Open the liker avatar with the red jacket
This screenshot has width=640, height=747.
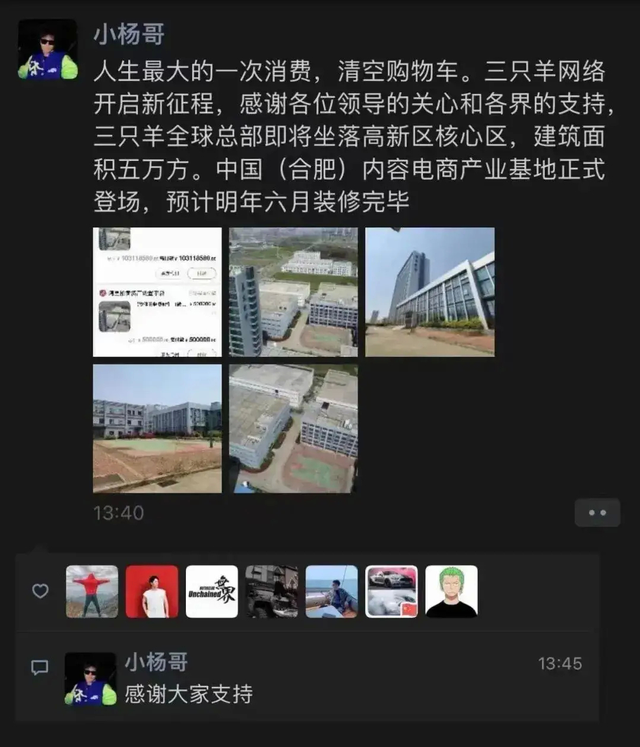pos(92,591)
